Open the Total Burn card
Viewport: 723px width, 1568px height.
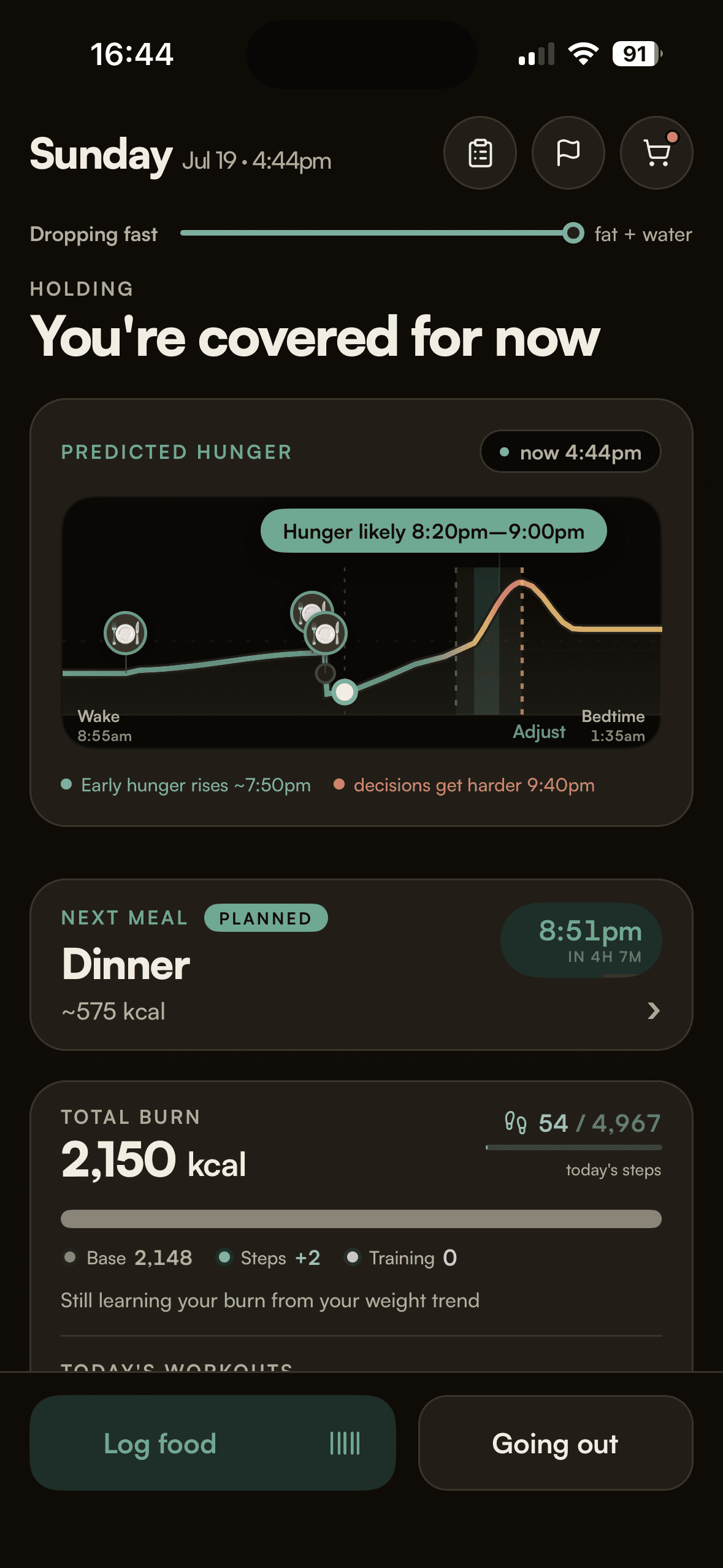coord(361,1227)
